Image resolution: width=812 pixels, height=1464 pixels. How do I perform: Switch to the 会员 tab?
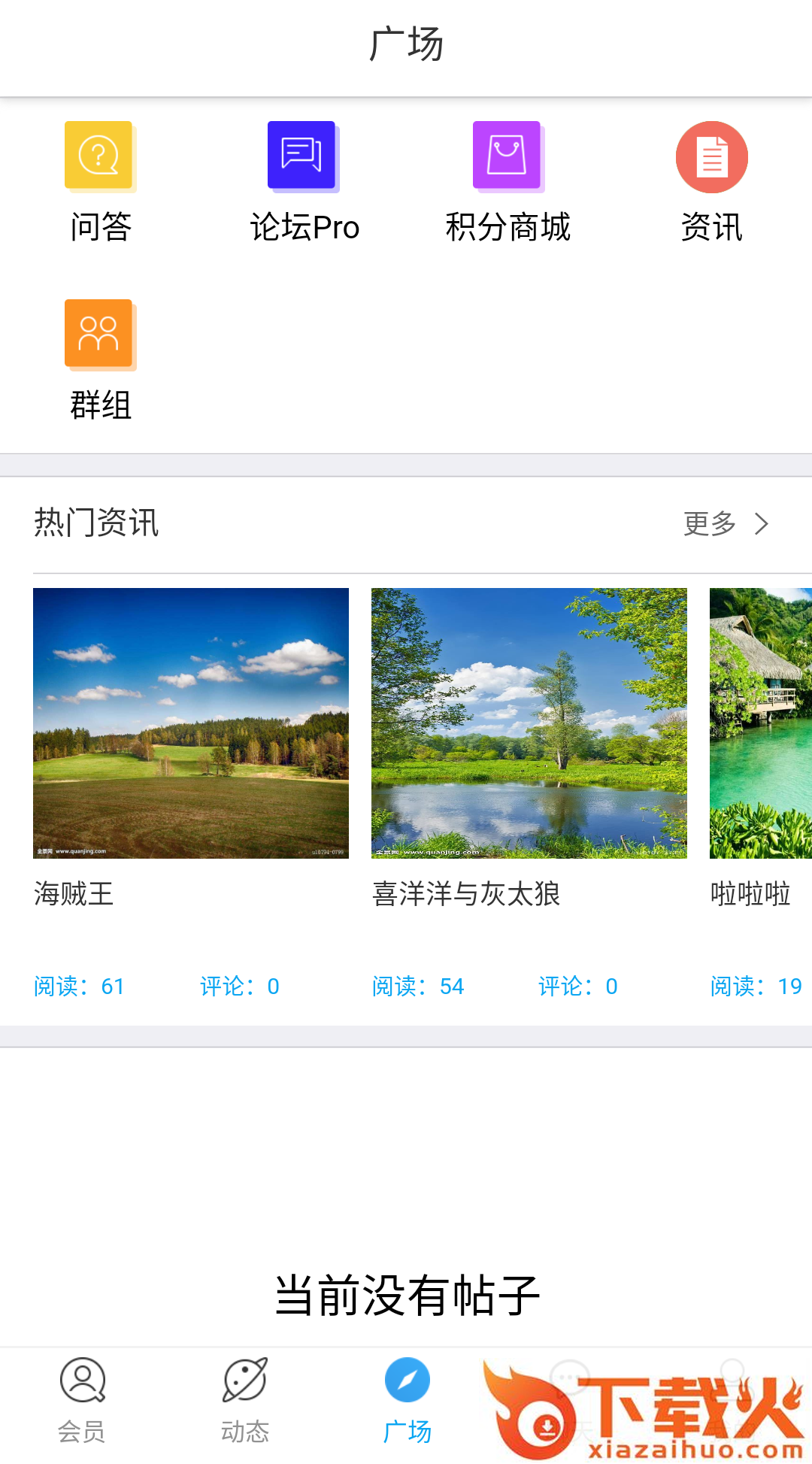point(82,1399)
